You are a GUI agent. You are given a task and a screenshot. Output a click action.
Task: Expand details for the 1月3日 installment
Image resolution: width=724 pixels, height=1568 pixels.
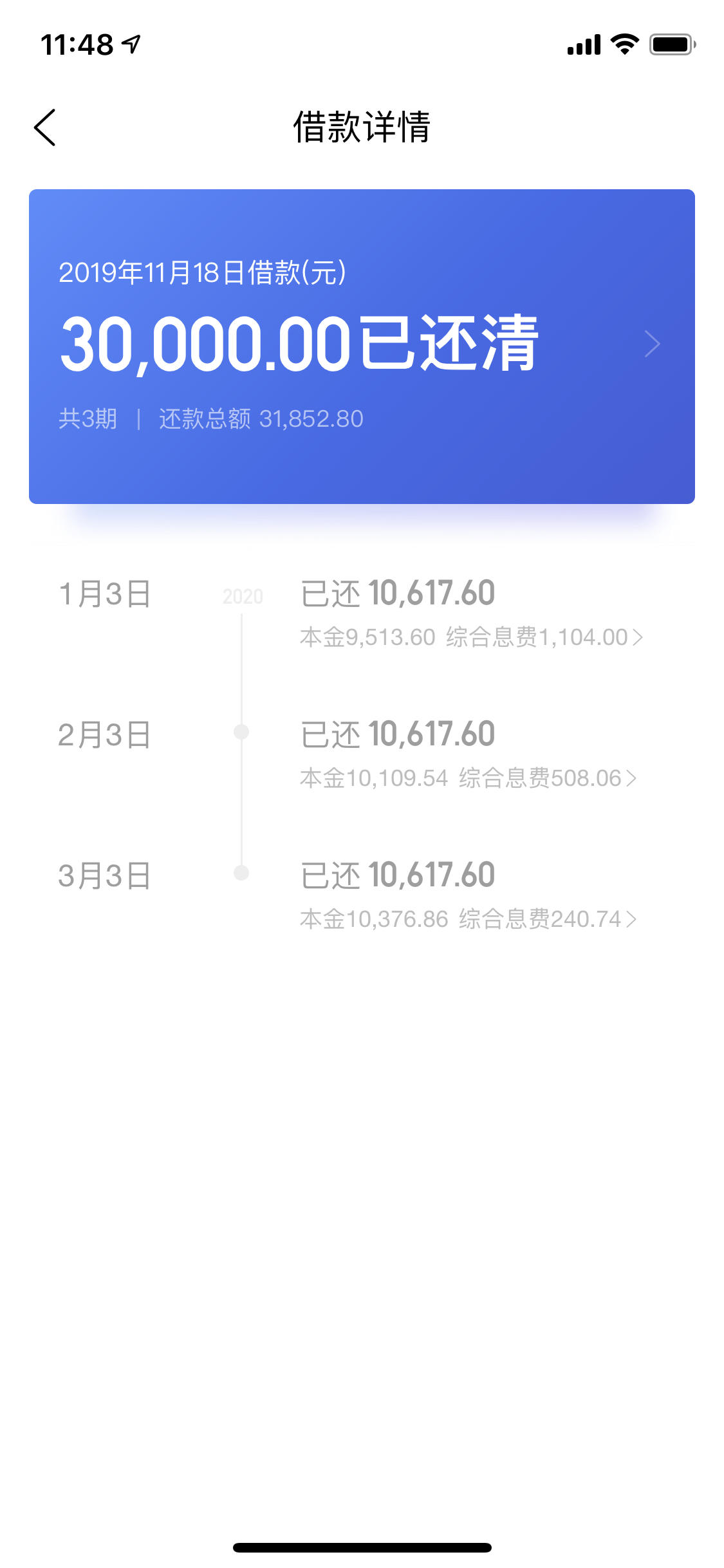click(637, 636)
